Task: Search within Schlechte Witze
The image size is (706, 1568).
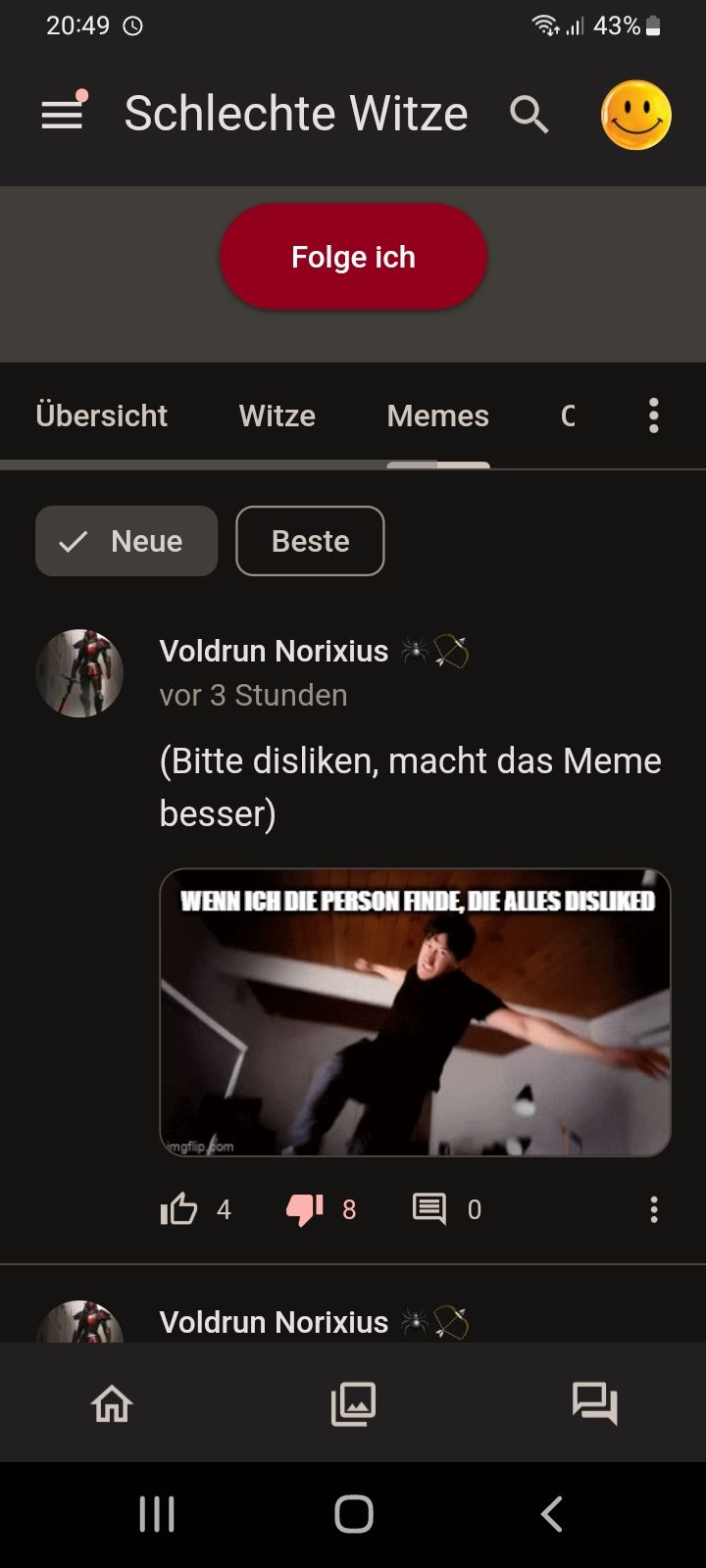Action: click(x=529, y=115)
